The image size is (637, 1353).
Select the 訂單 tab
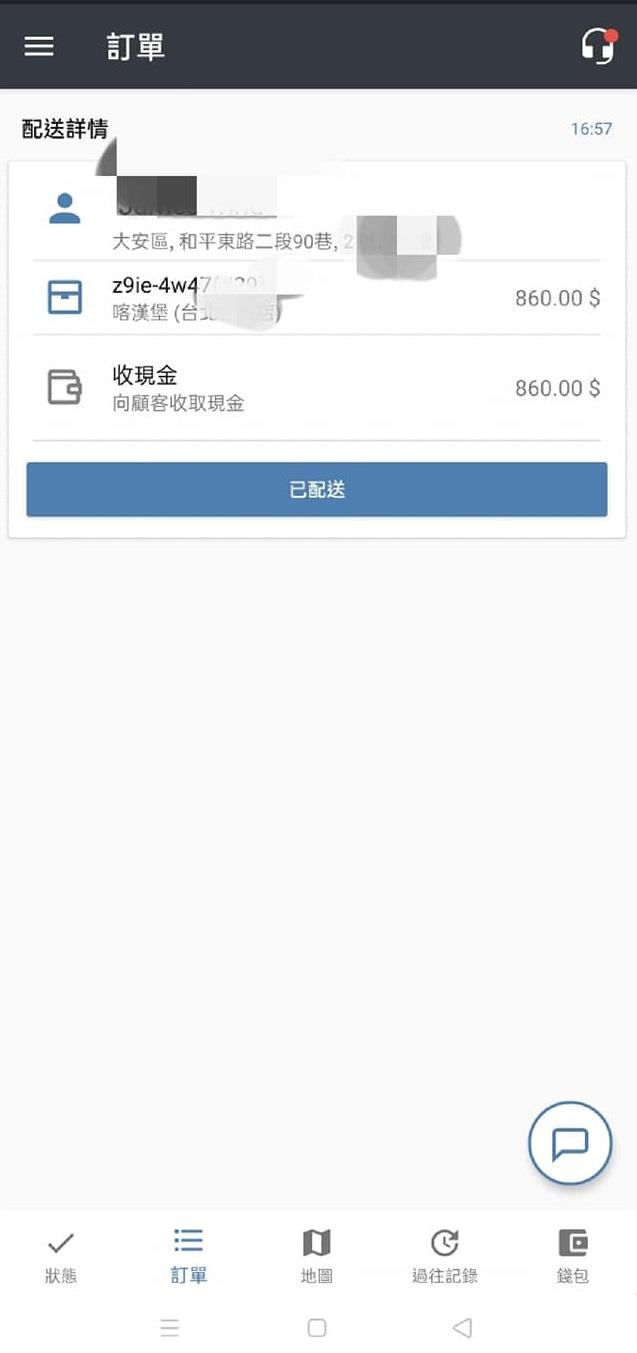coord(188,1257)
